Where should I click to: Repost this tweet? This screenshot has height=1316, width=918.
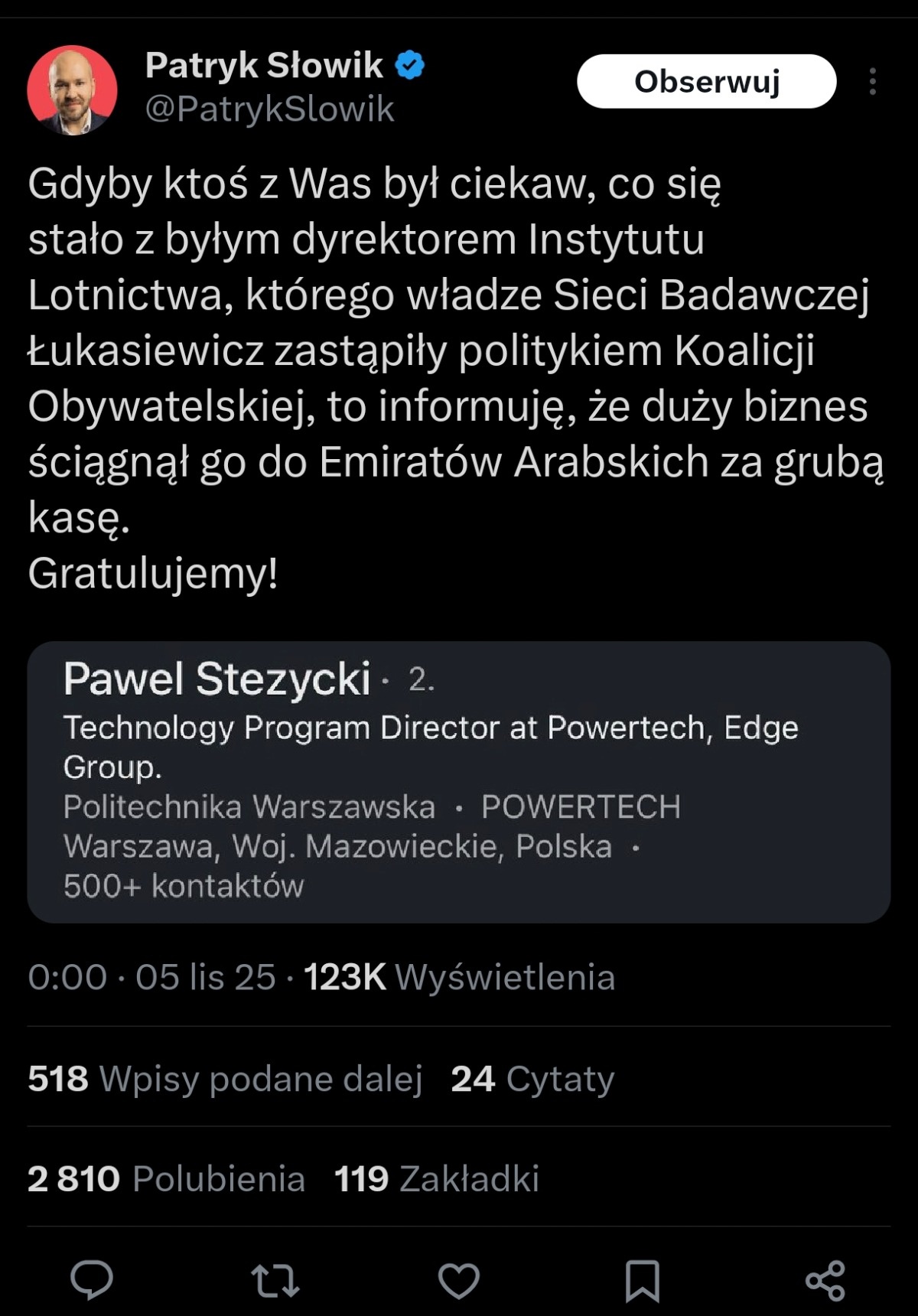275,1280
